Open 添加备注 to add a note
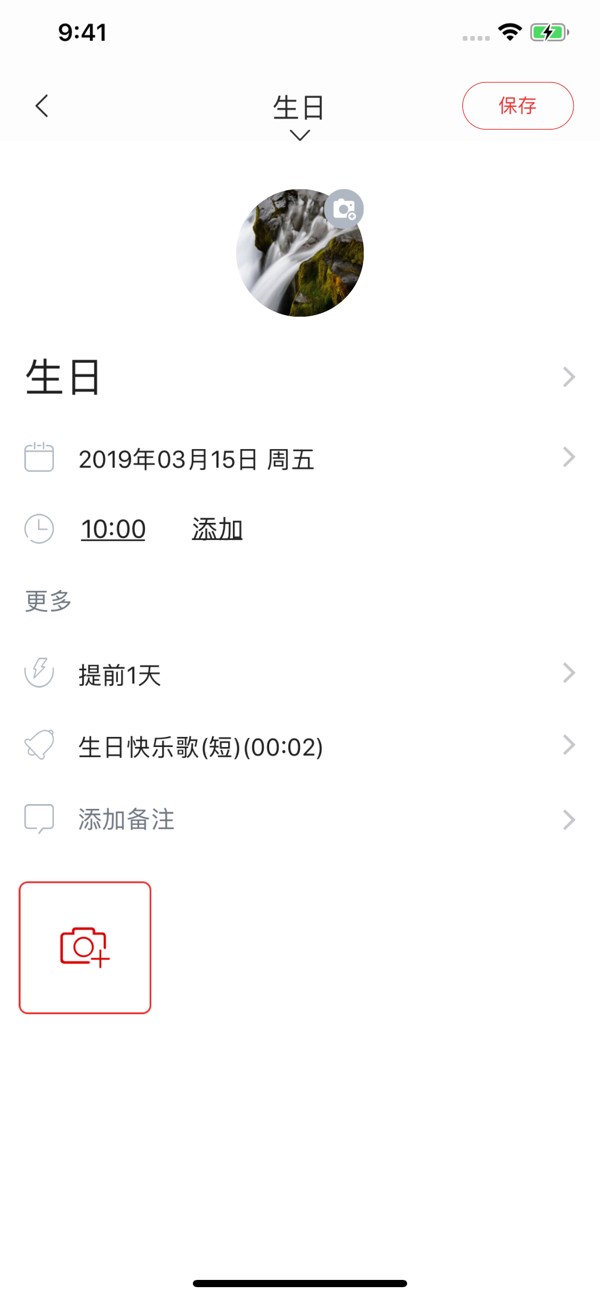This screenshot has width=600, height=1299. pyautogui.click(x=300, y=820)
